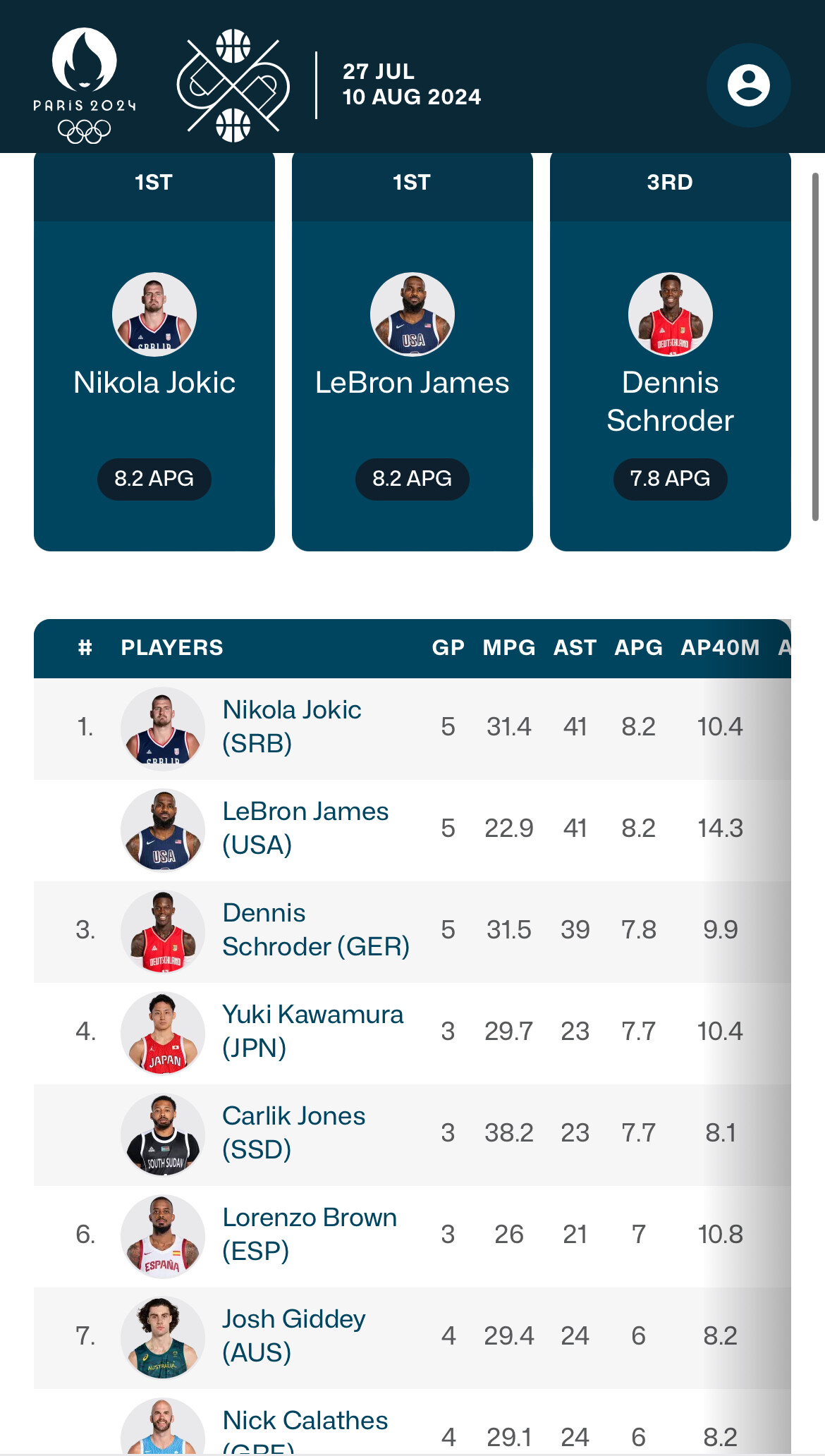The width and height of the screenshot is (825, 1456).
Task: Open Nikola Jokic's top assists card
Action: pyautogui.click(x=154, y=351)
